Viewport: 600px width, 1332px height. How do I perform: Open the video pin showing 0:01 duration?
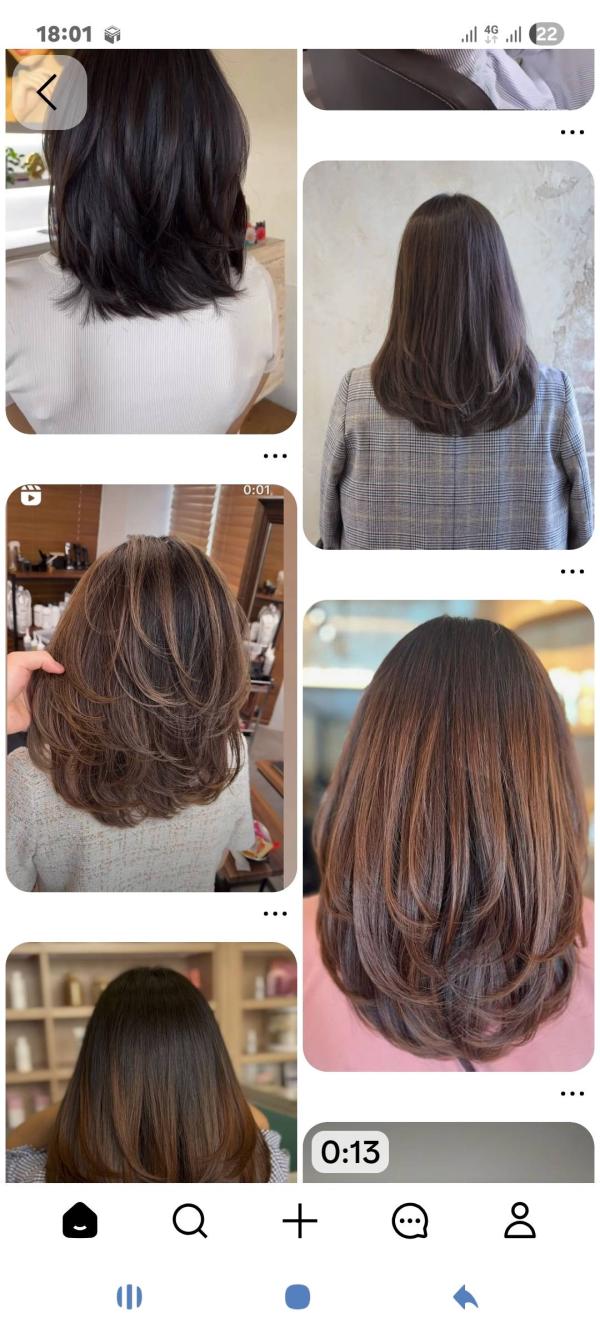click(151, 688)
